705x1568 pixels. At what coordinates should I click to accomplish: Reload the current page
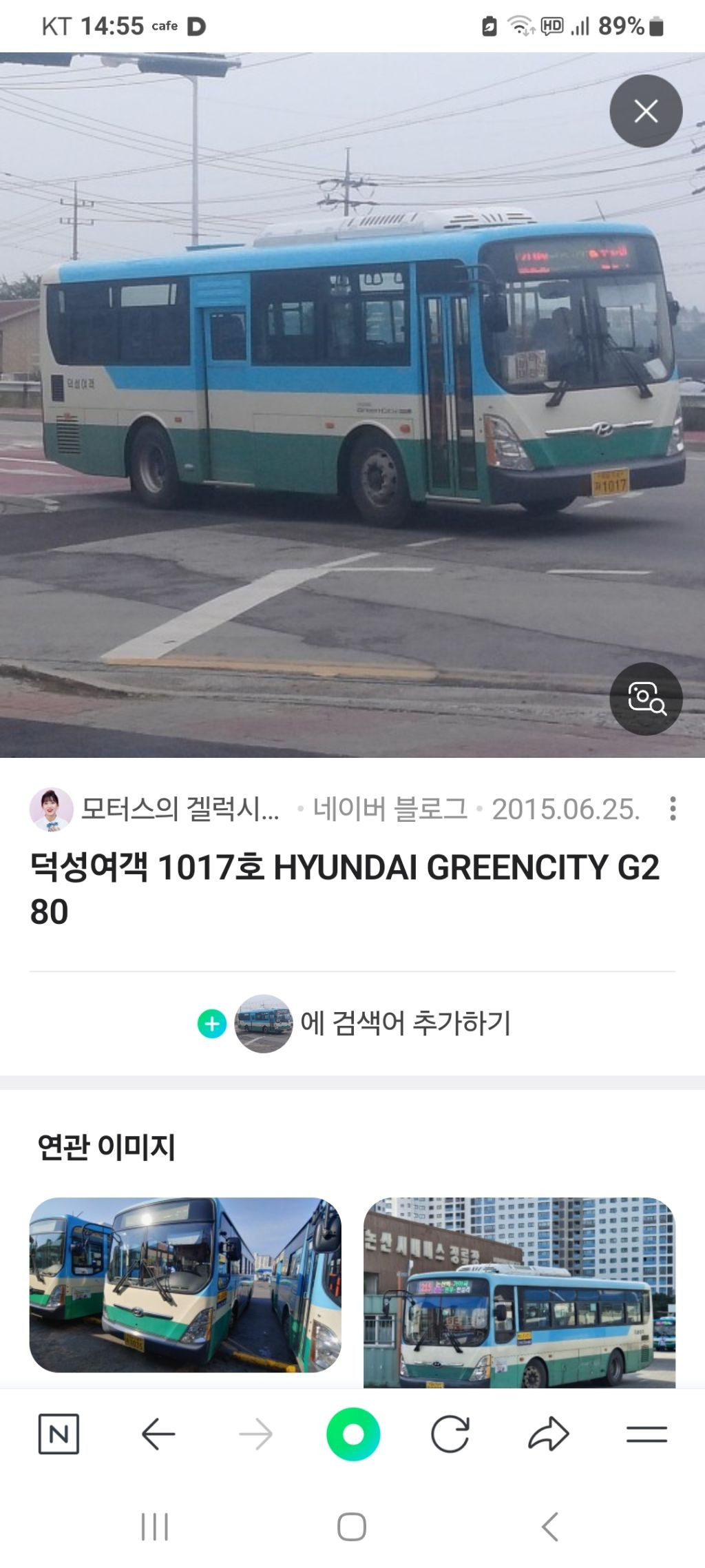click(x=450, y=1434)
